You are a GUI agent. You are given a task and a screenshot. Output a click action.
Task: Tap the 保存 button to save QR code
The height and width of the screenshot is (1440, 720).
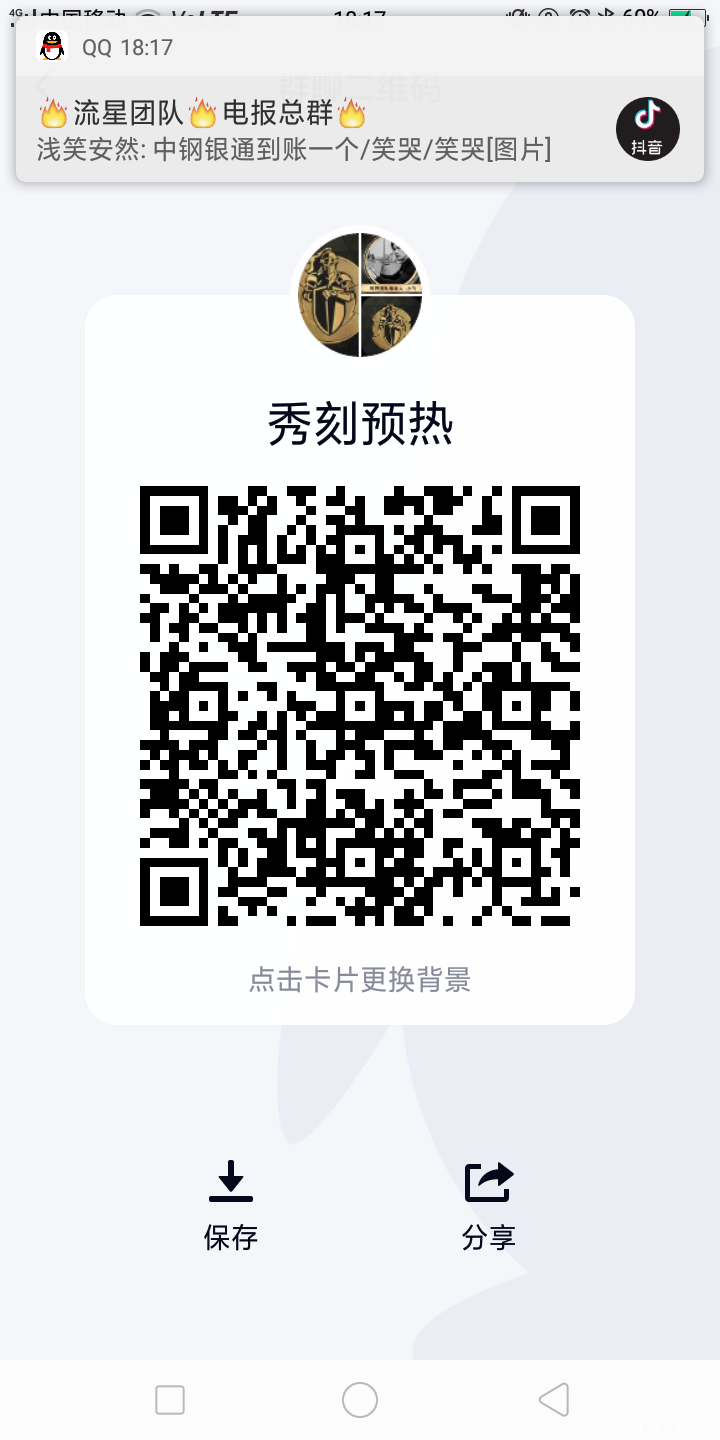click(231, 1205)
